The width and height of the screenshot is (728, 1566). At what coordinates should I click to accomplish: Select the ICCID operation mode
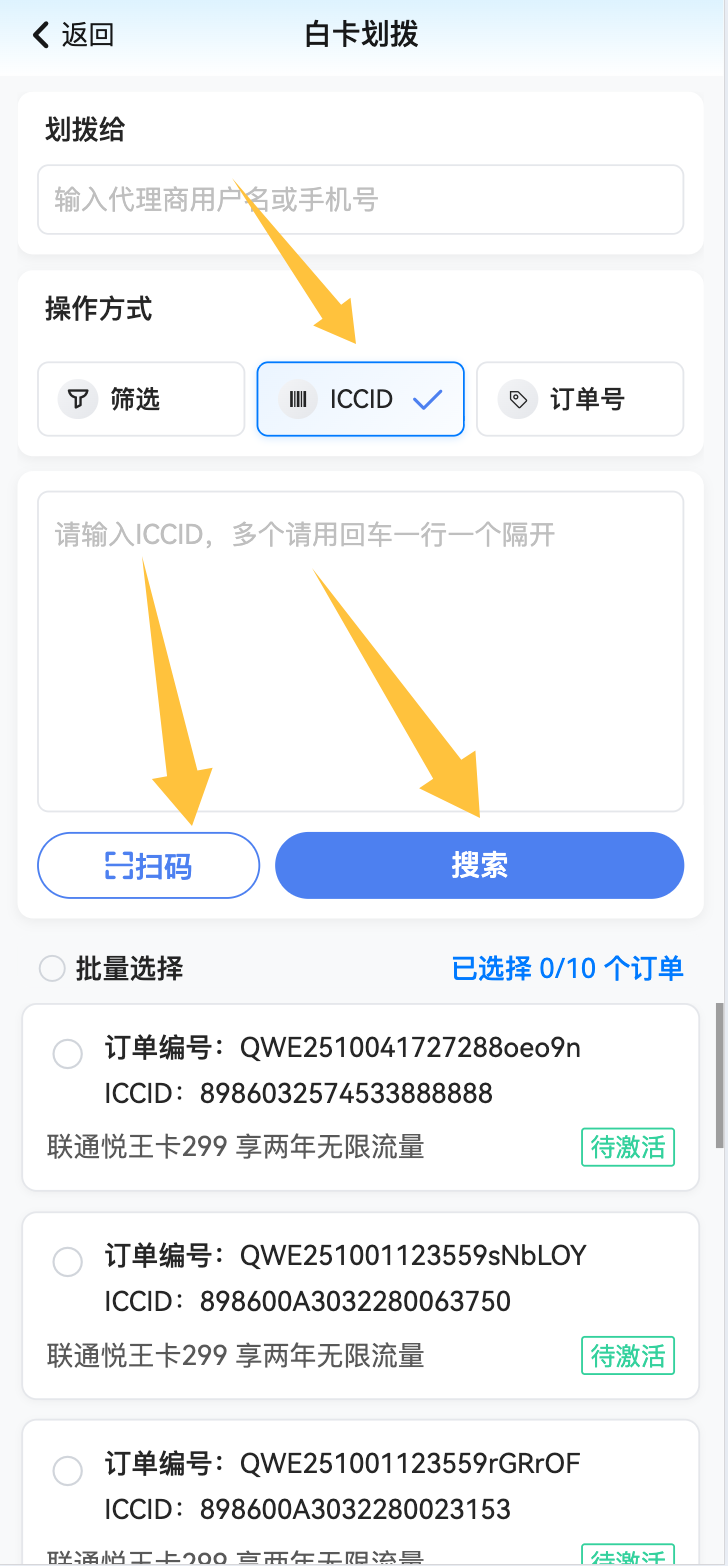(360, 400)
